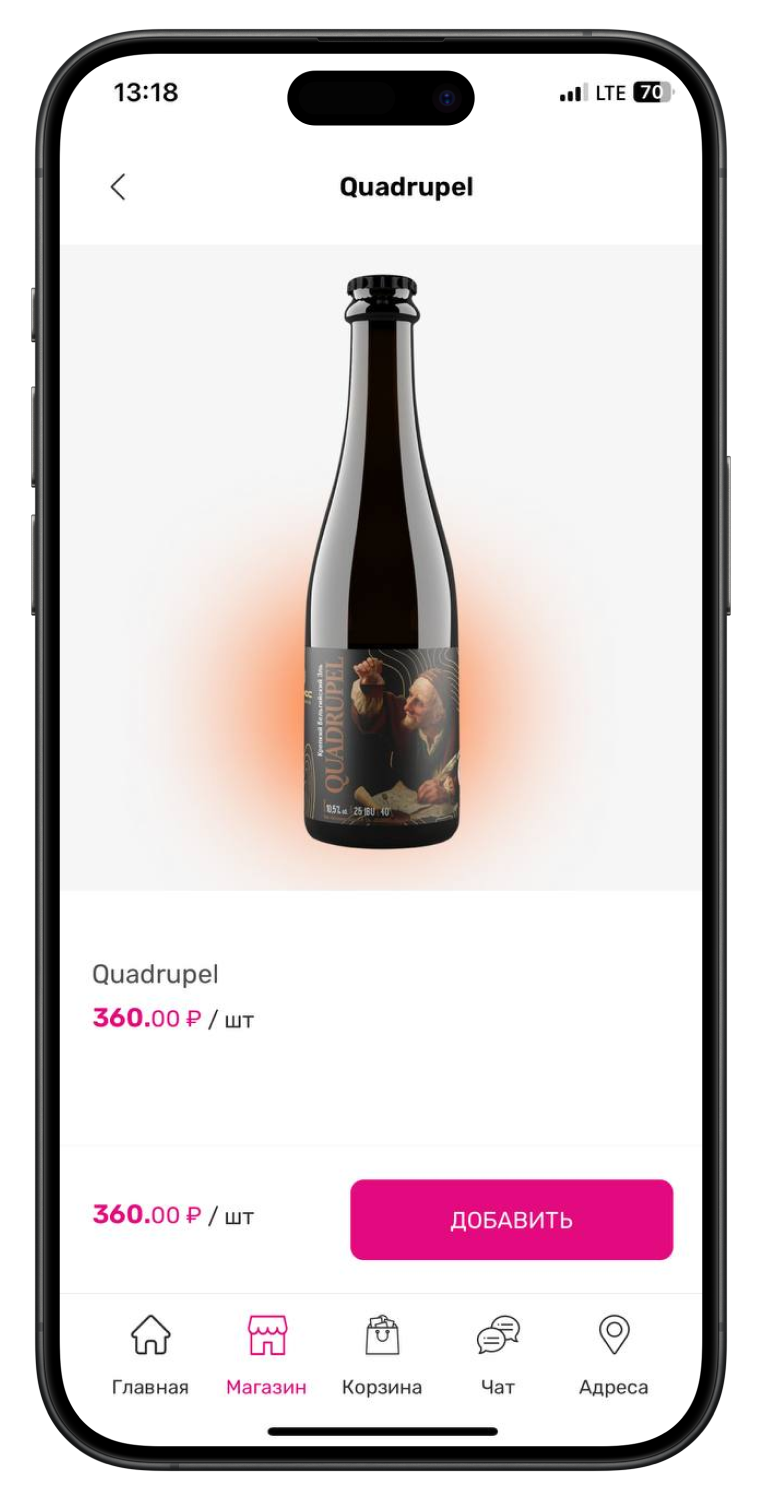Go back from the Quadrupel page
The height and width of the screenshot is (1500, 762).
point(118,187)
